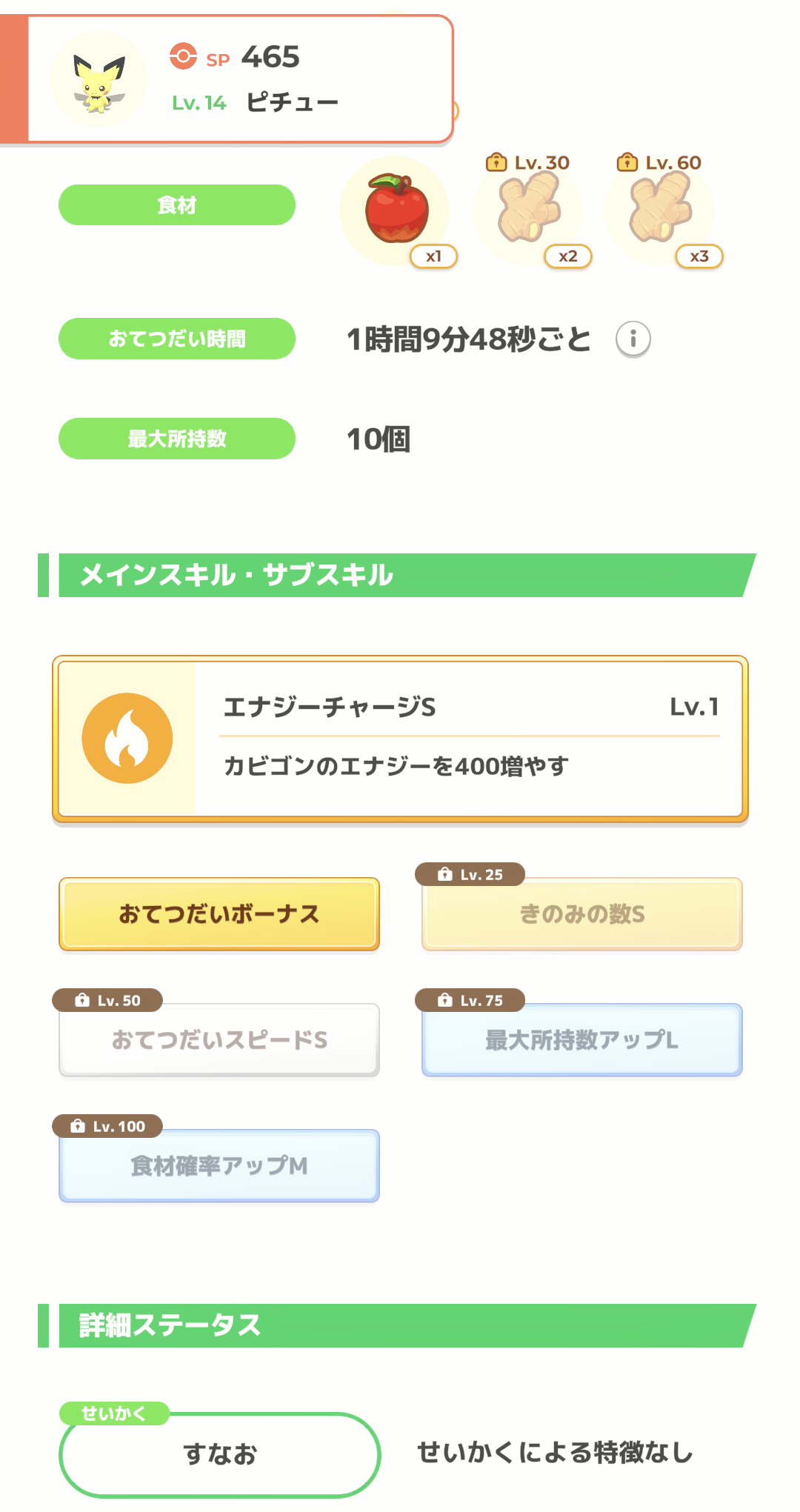Tap the apple ingredient icon
800x1512 pixels.
(x=396, y=210)
